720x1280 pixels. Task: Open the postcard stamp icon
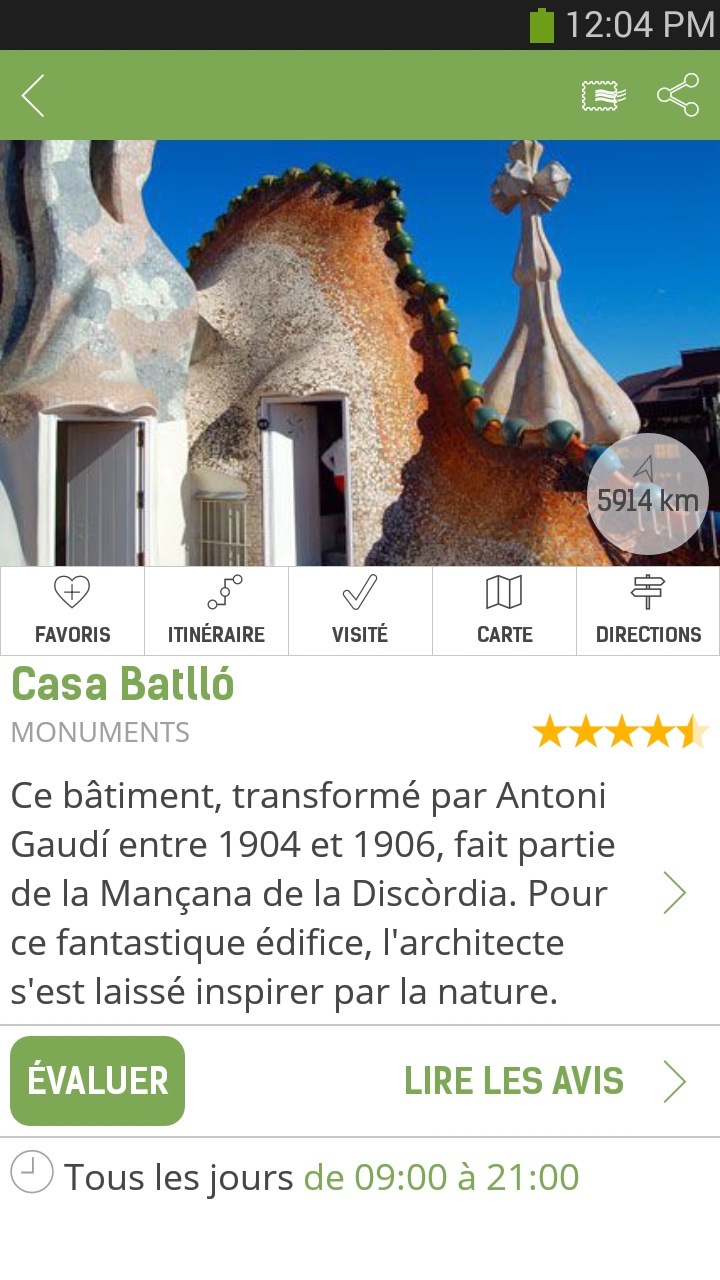pyautogui.click(x=604, y=96)
